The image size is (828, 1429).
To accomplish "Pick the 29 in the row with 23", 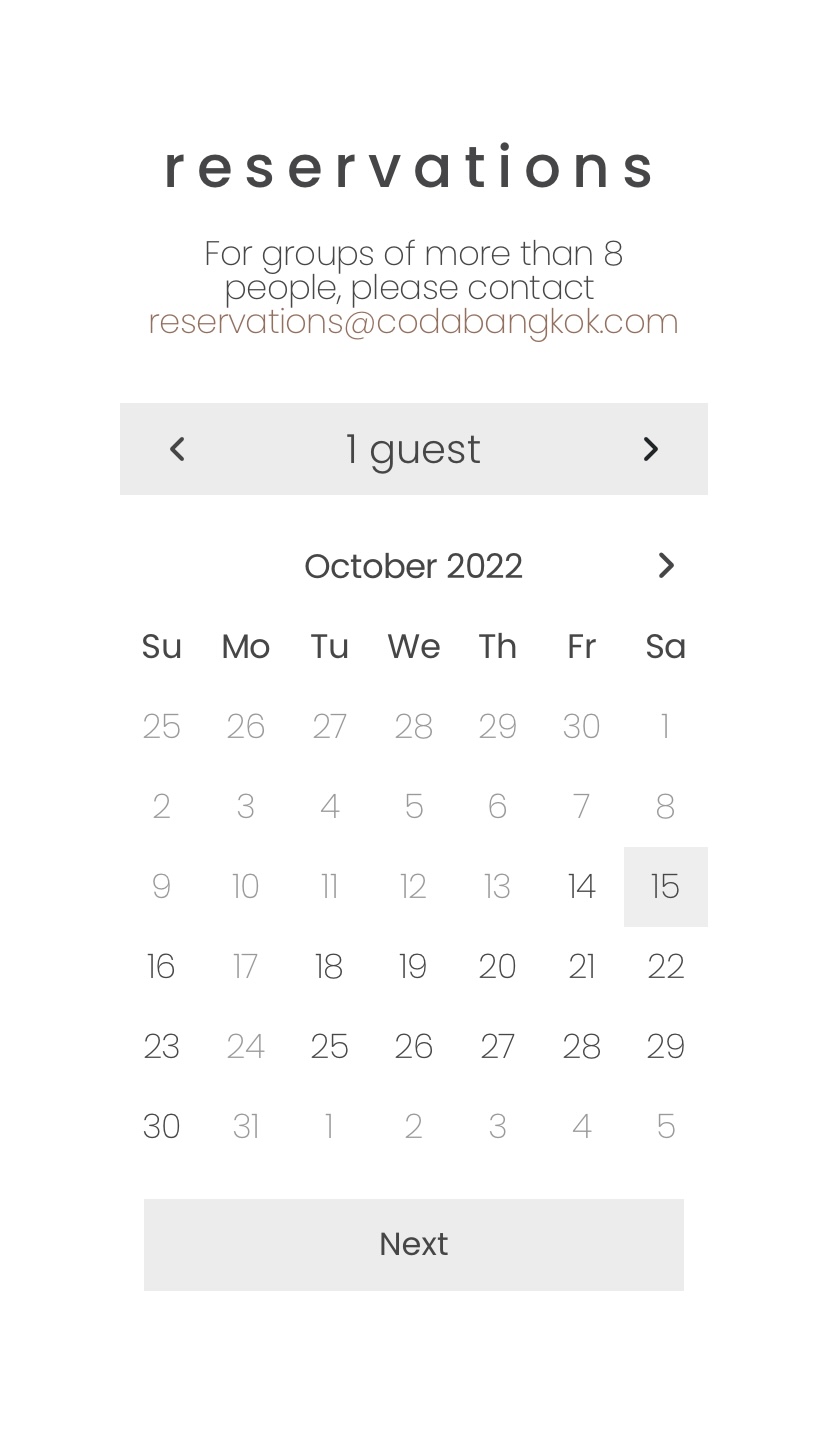I will (666, 1047).
